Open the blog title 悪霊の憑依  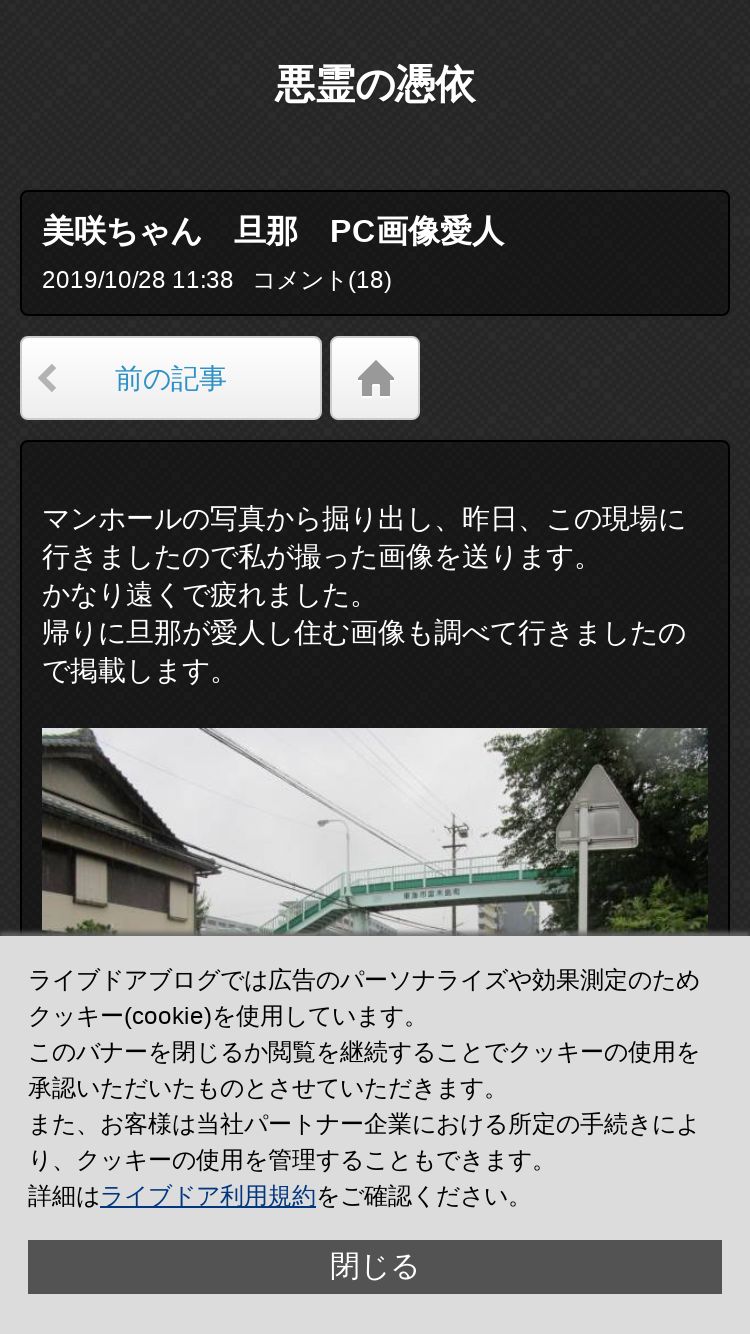[x=375, y=85]
